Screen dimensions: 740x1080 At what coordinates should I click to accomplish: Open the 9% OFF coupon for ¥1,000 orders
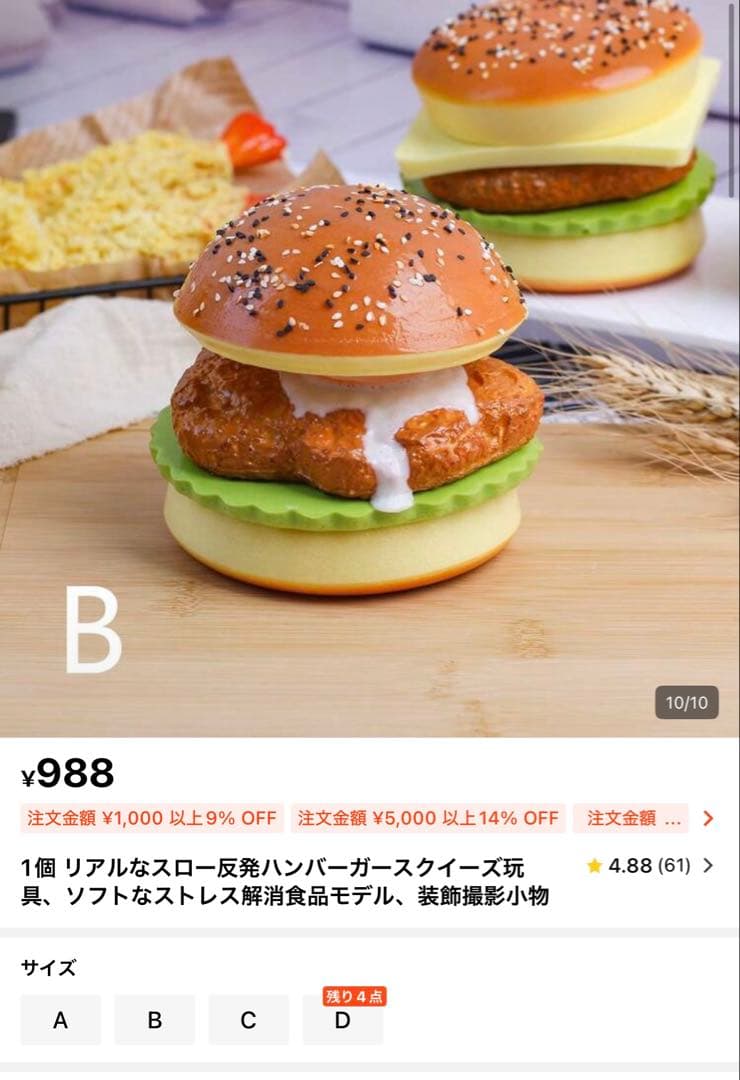[150, 818]
